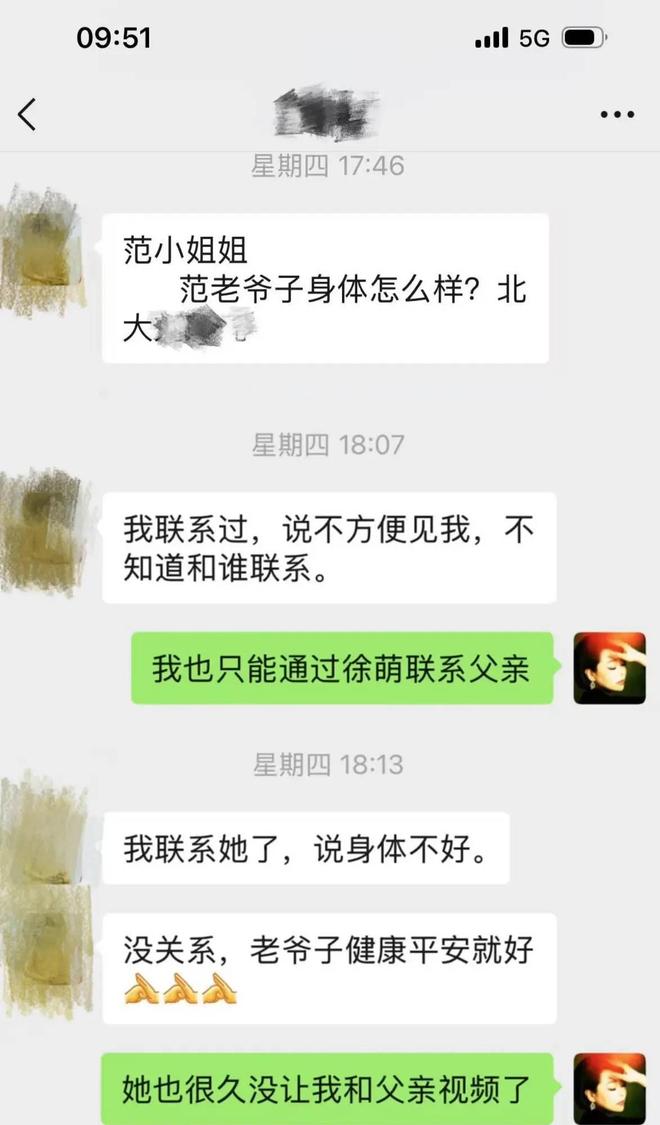The width and height of the screenshot is (660, 1125).
Task: Go back to the chat list
Action: click(27, 114)
